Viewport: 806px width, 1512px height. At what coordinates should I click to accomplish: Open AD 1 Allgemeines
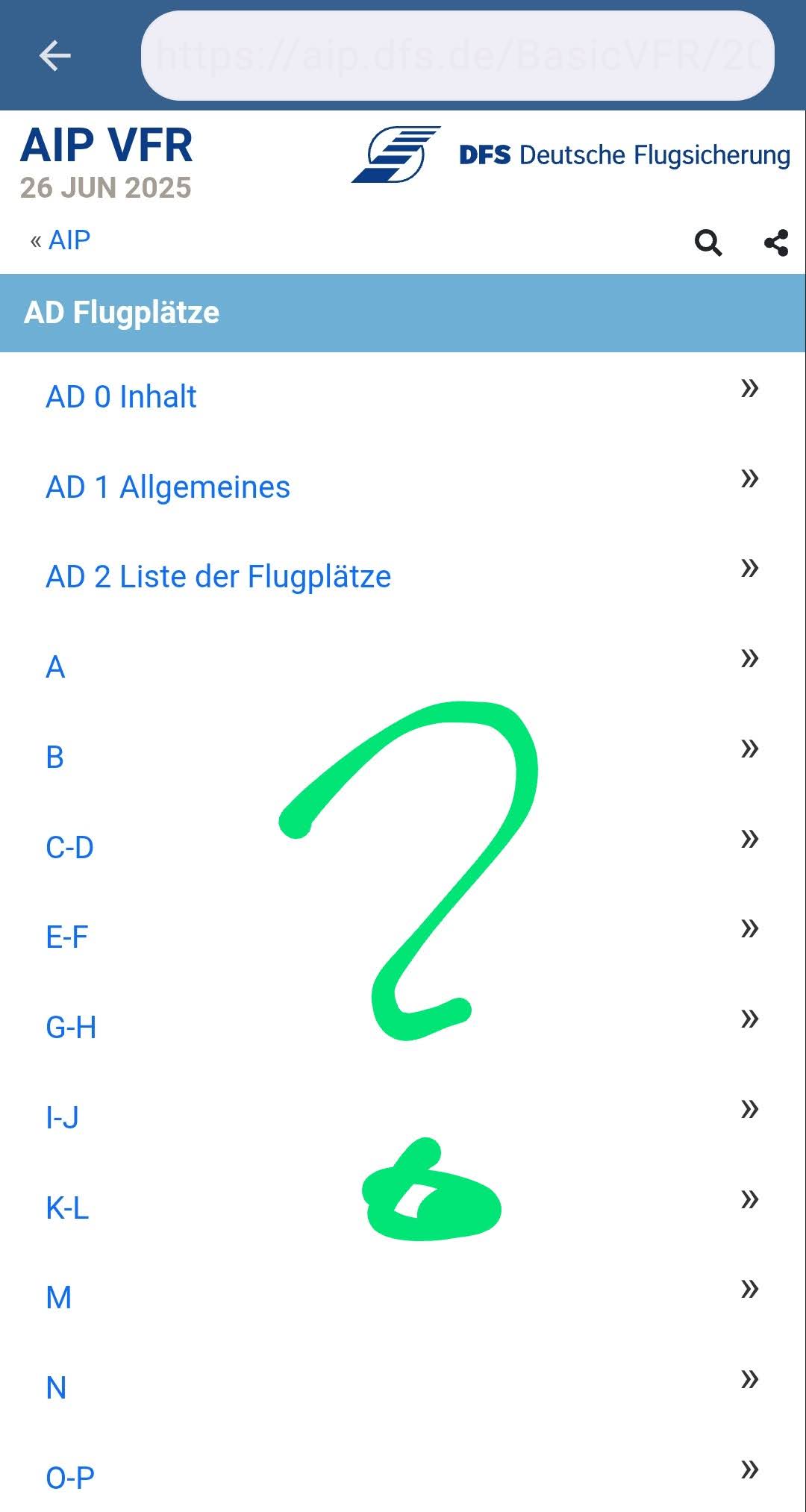coord(168,487)
